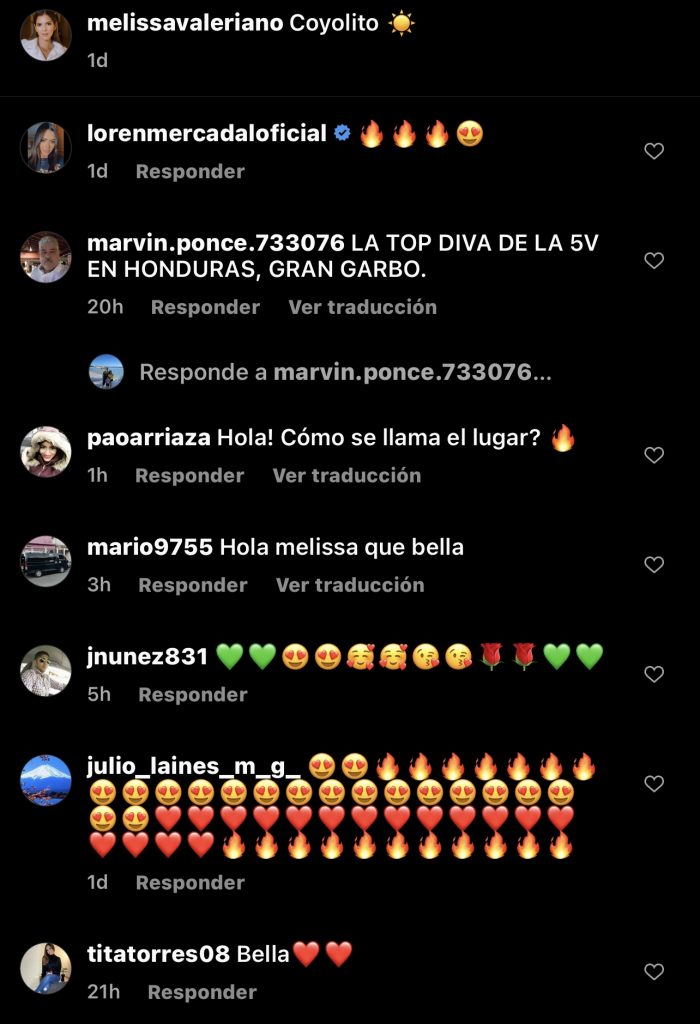The height and width of the screenshot is (1024, 700).
Task: Reply to paoarriaza's comment
Action: click(x=190, y=476)
